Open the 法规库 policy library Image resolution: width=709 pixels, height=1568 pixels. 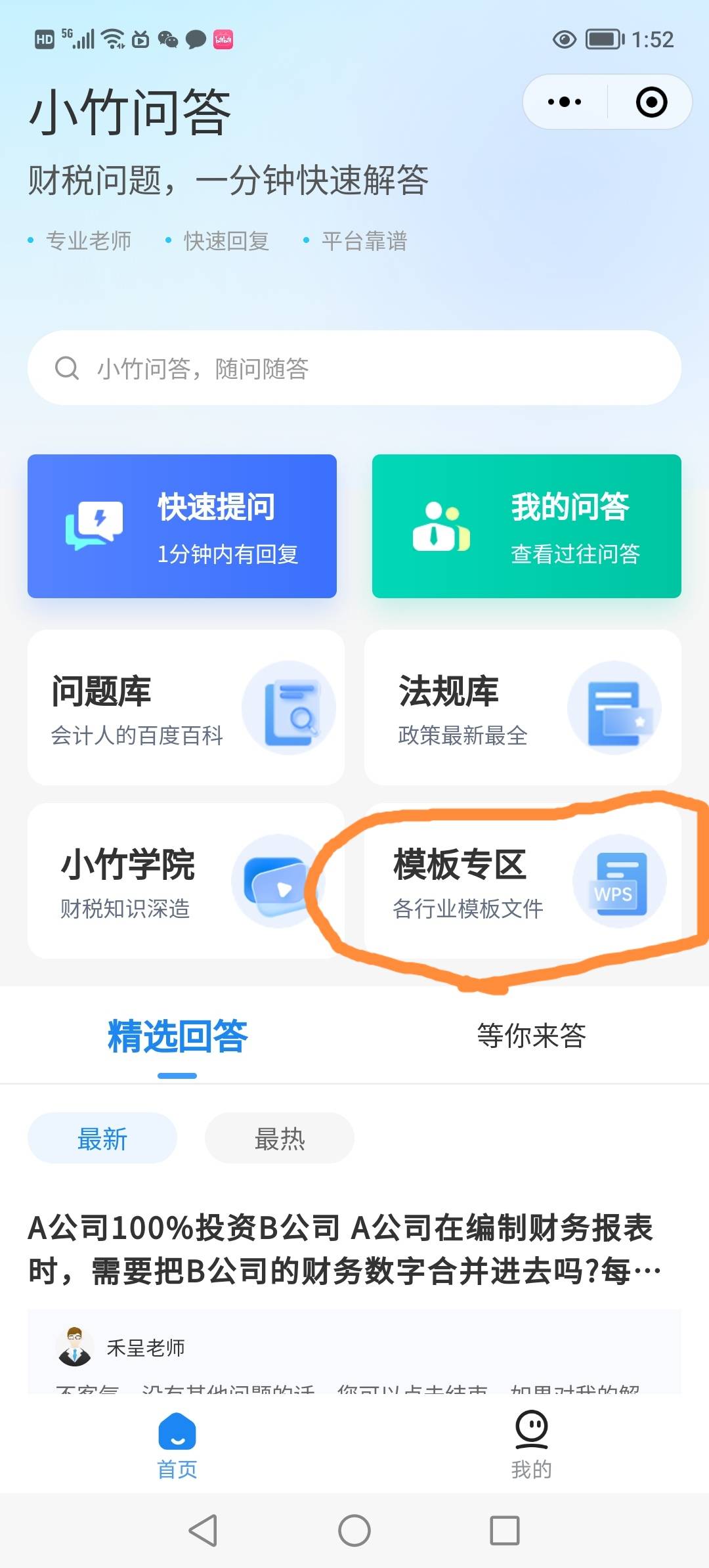coord(523,707)
